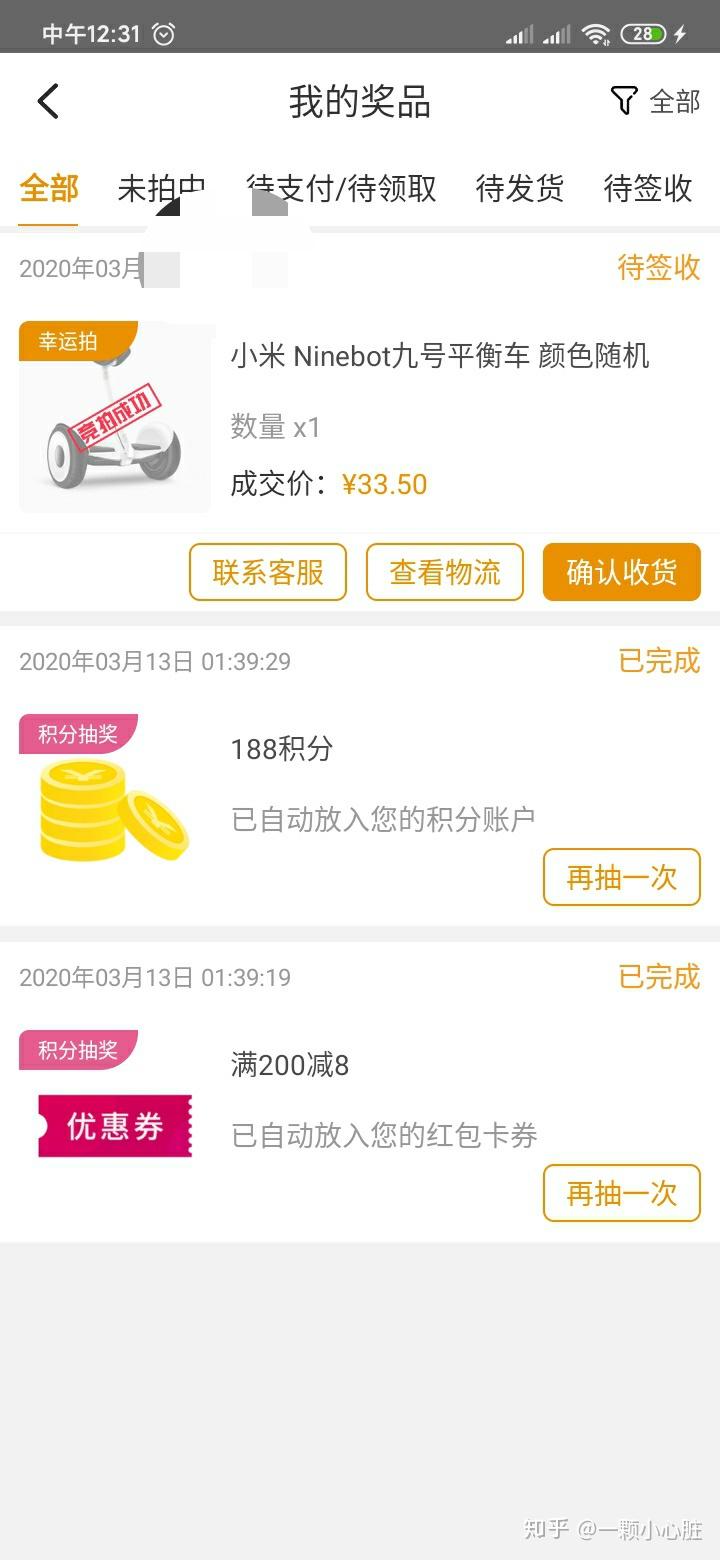Screen dimensions: 720x1560
Task: Open the 小米 Ninebot九号平衡车 order
Action: (x=440, y=356)
